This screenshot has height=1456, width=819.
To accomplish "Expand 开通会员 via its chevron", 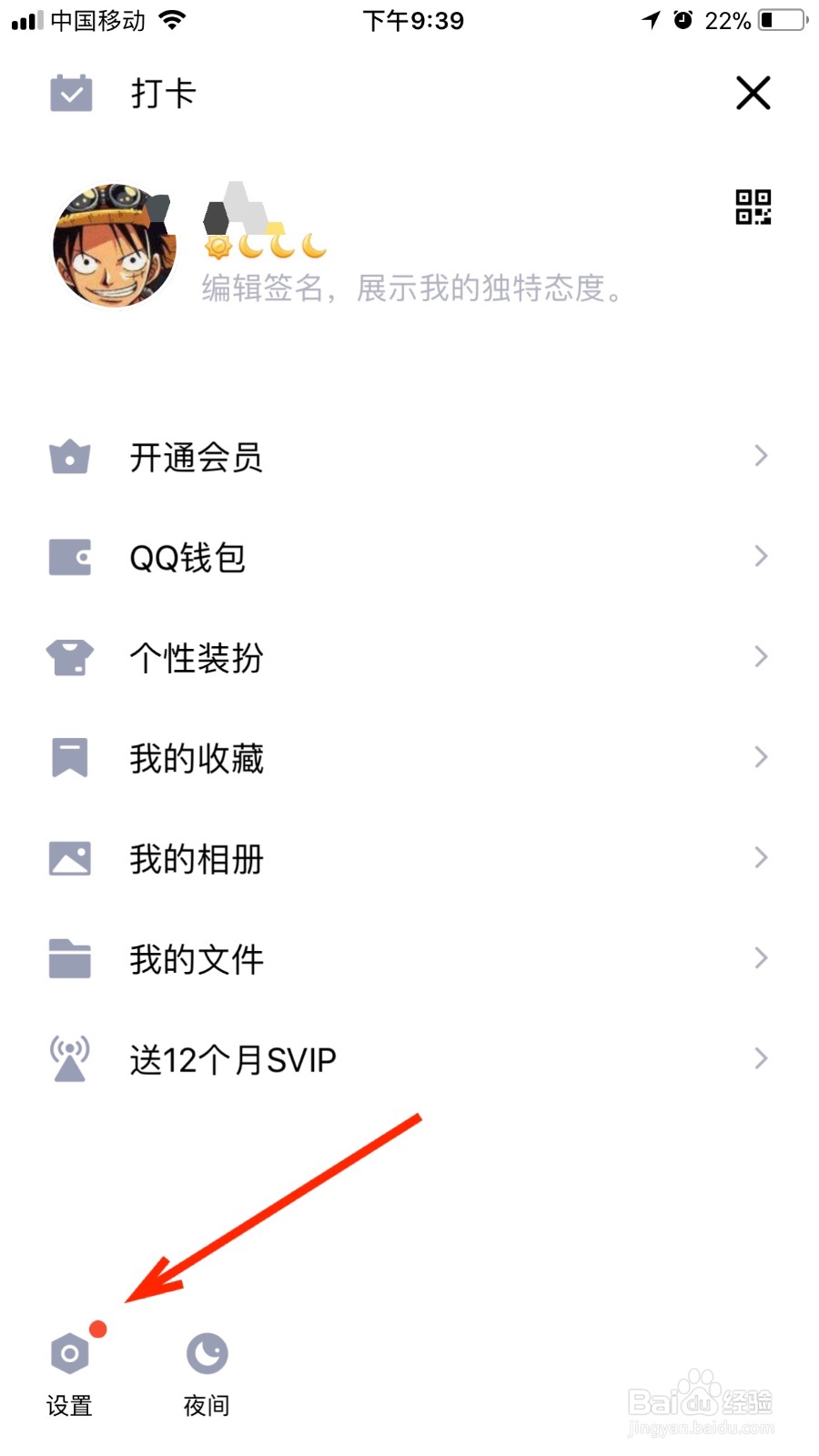I will pos(761,456).
